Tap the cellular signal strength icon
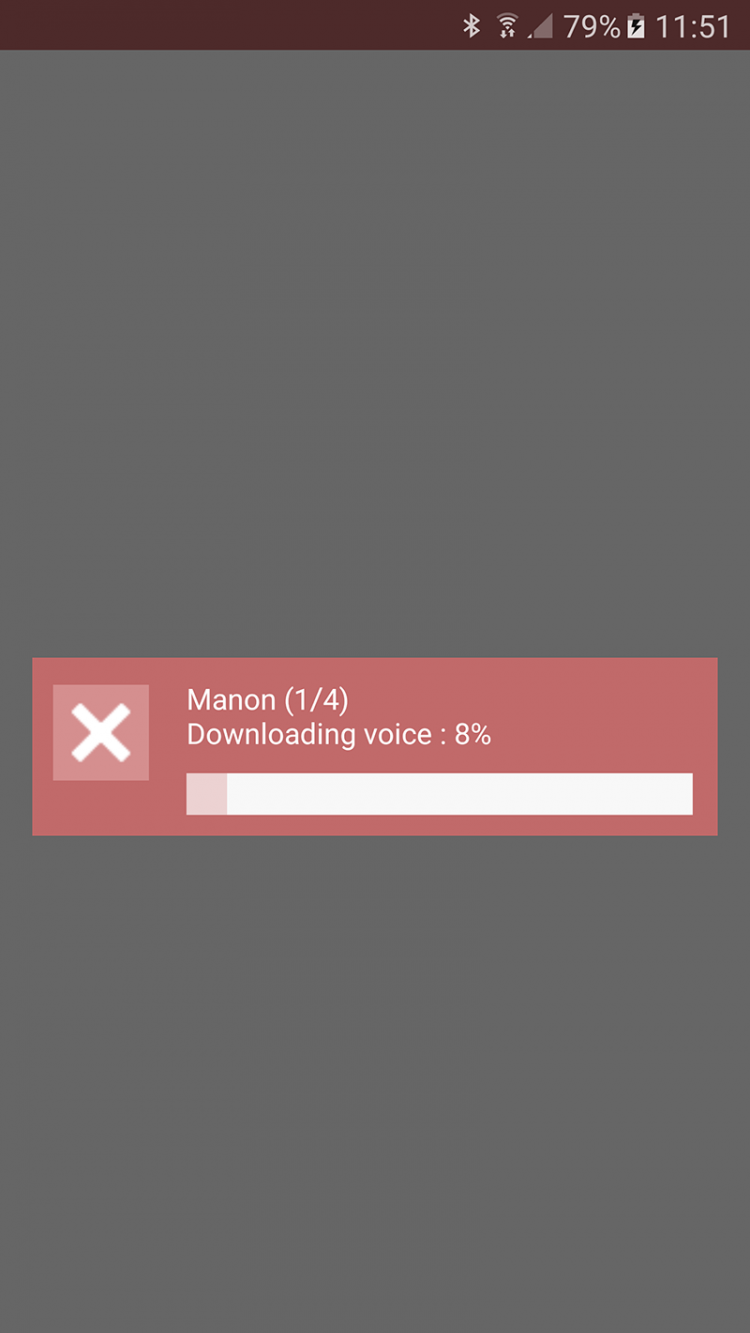 [x=542, y=25]
